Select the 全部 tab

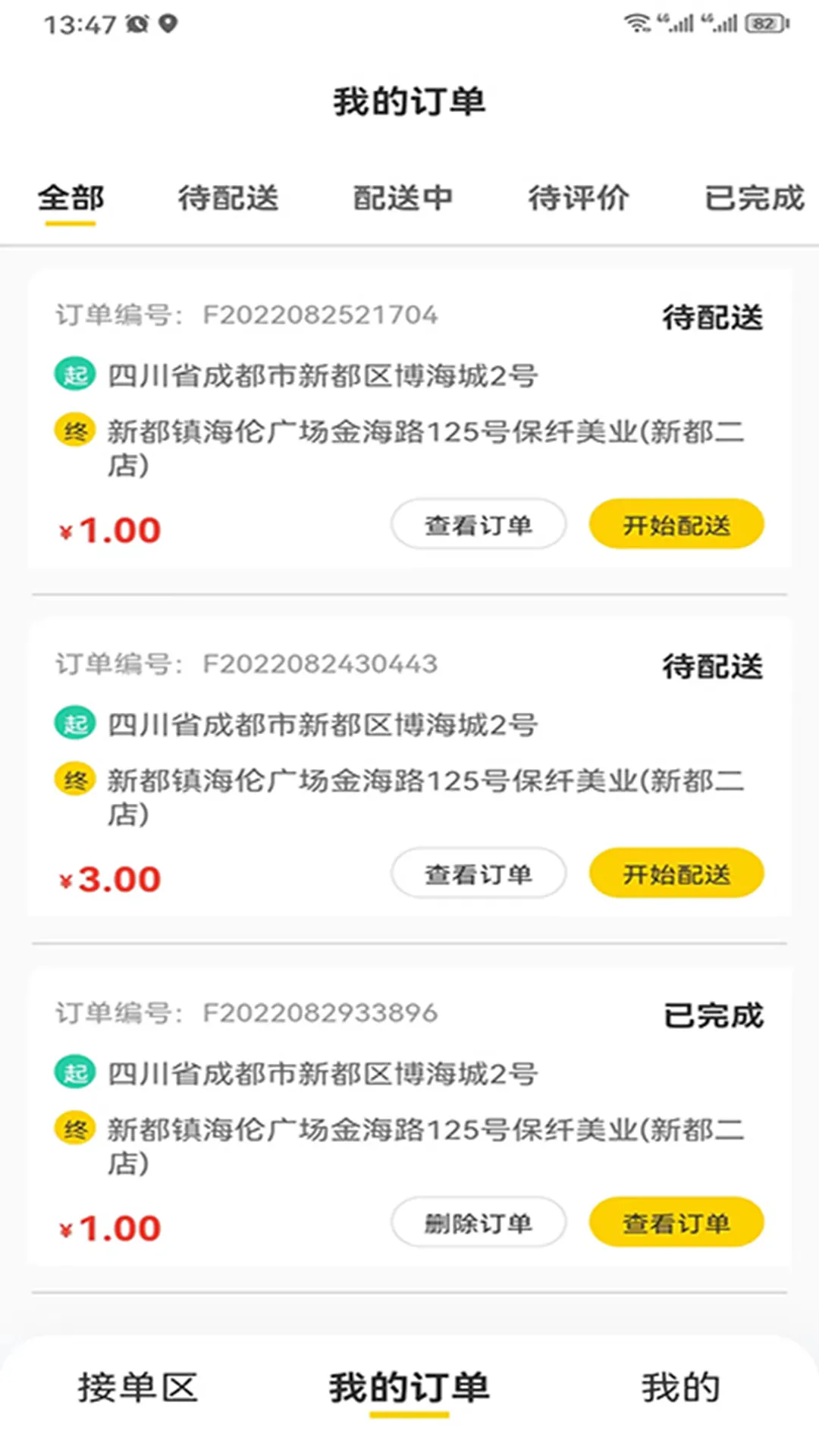[x=72, y=198]
